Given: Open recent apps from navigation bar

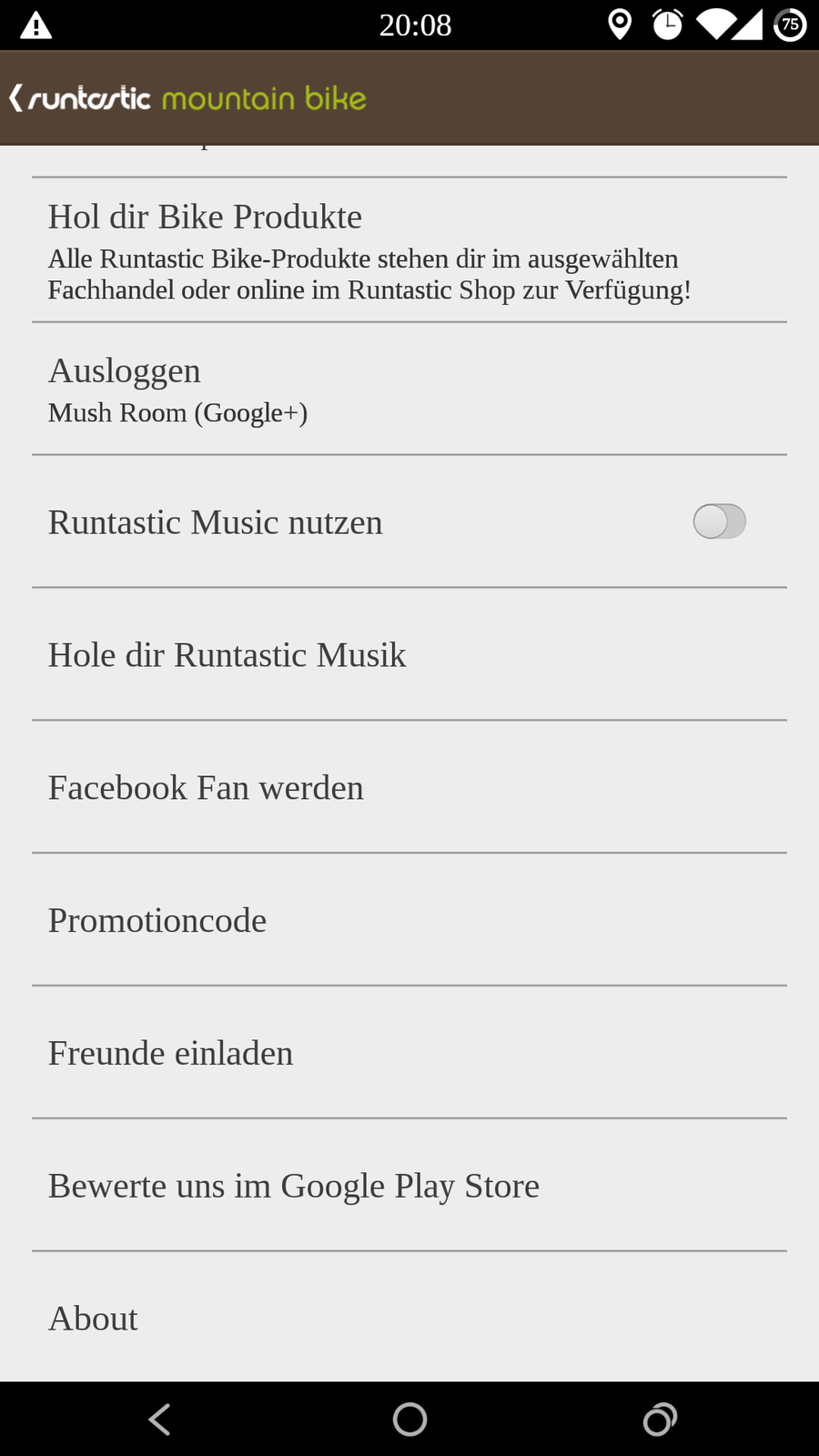Looking at the screenshot, I should pos(660,1420).
